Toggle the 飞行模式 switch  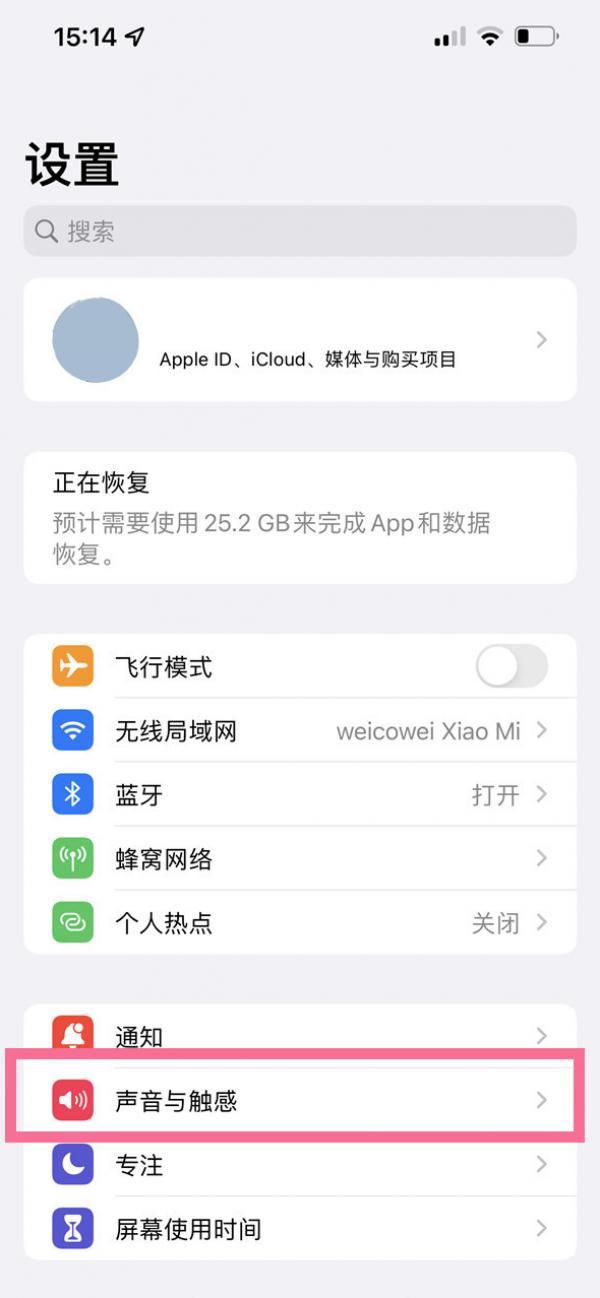[512, 666]
